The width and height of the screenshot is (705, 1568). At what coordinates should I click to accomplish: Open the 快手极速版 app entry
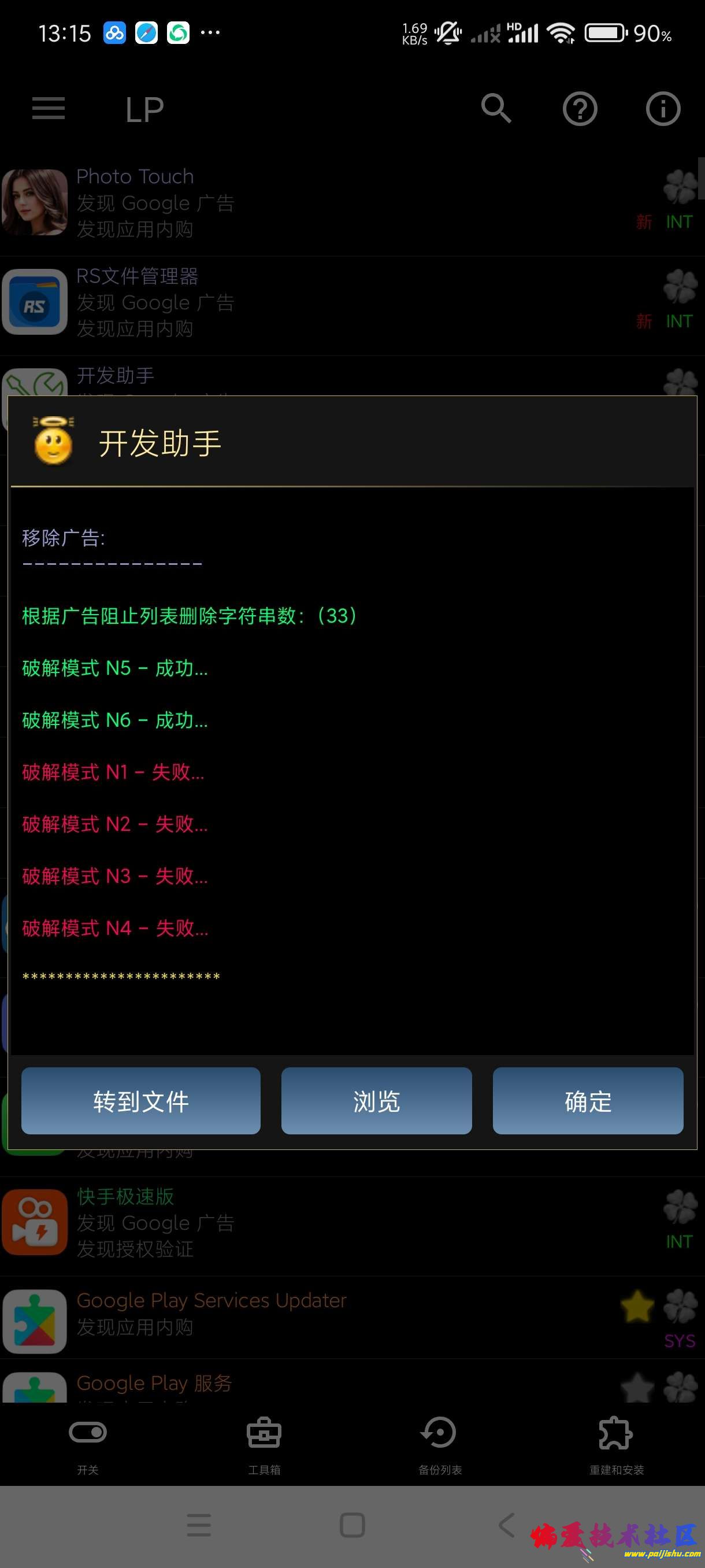243,1222
